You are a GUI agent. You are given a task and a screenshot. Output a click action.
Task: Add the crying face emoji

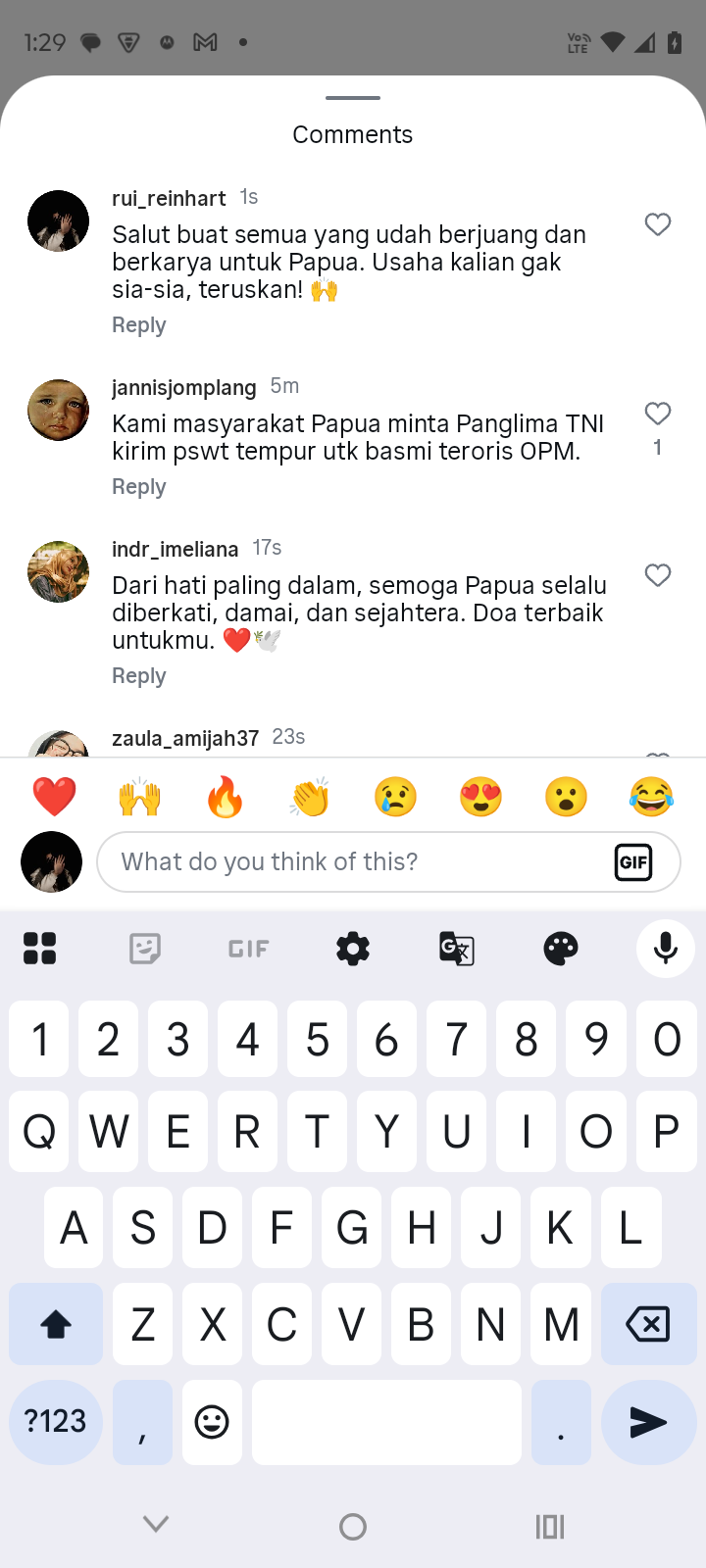click(x=395, y=797)
